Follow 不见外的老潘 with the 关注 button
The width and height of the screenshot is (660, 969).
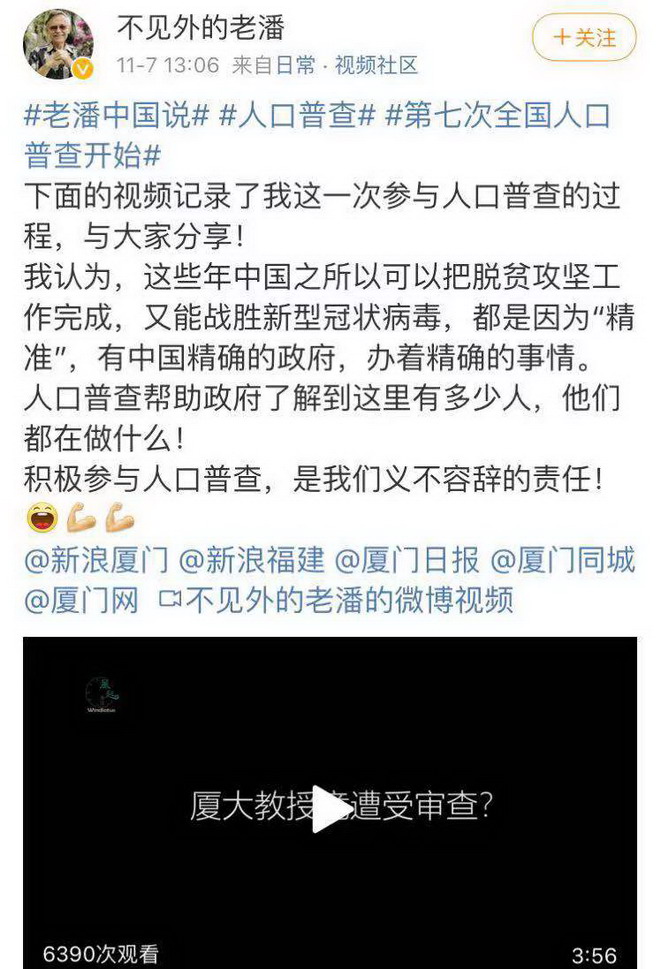[x=584, y=38]
